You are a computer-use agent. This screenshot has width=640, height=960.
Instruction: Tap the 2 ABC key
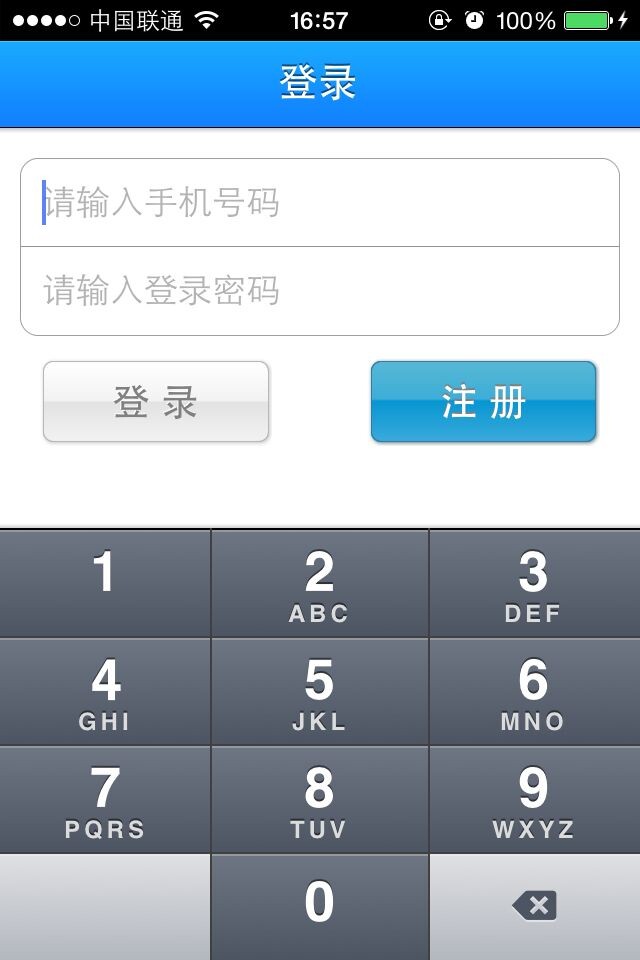[319, 584]
